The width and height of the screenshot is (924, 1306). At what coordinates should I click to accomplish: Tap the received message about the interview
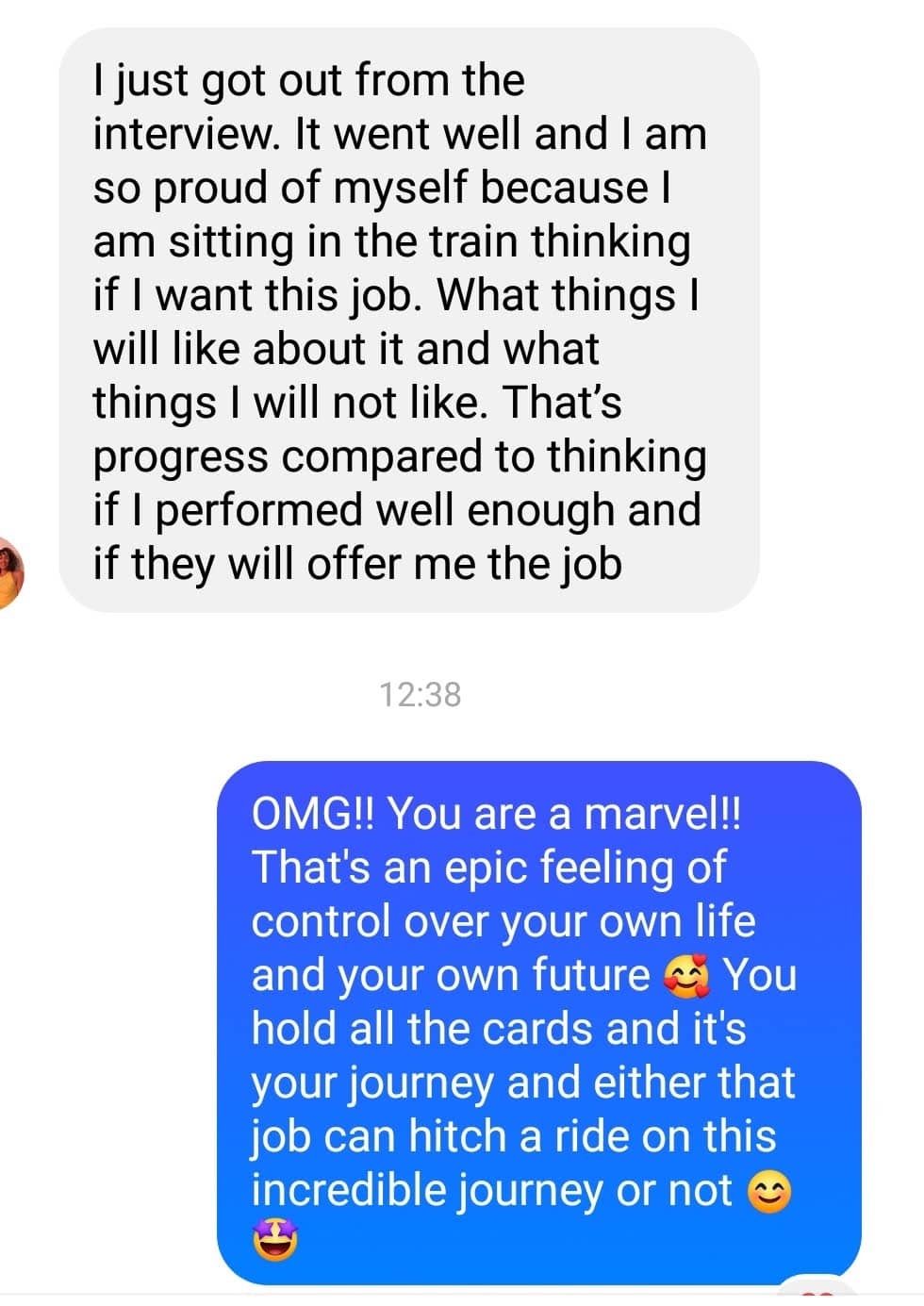pyautogui.click(x=407, y=321)
